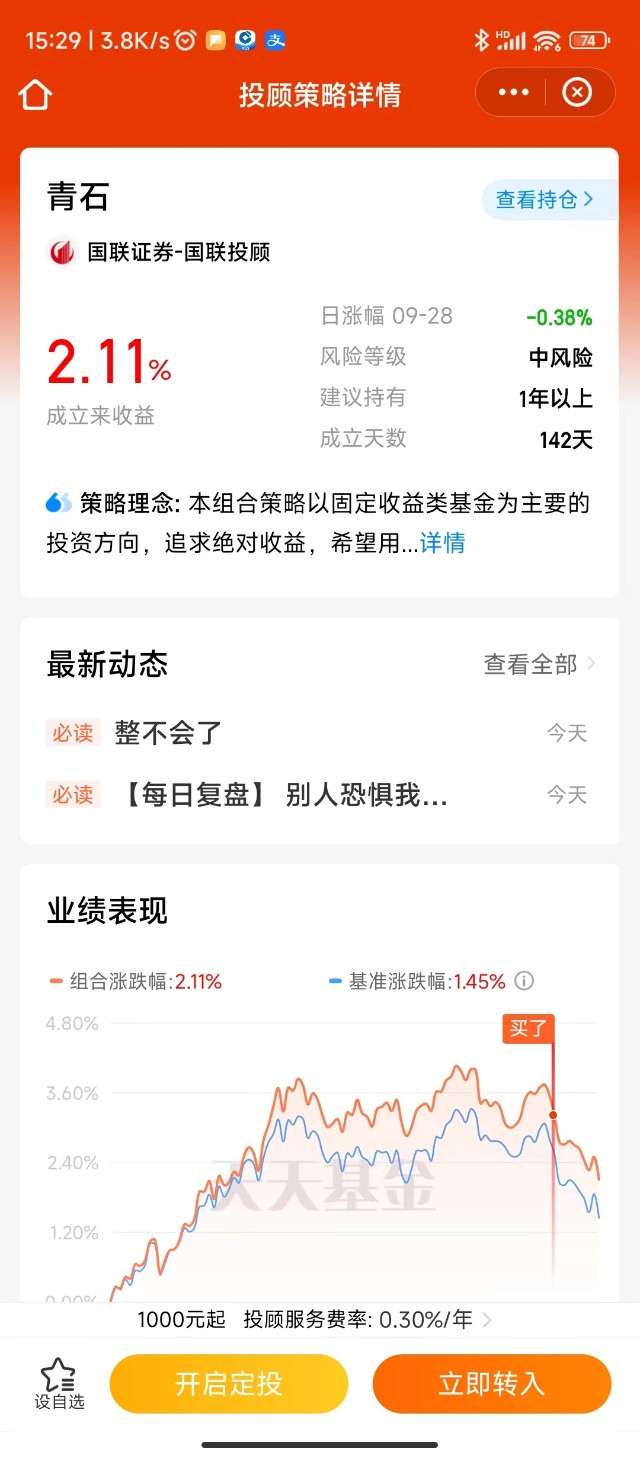Open 详情 link for strategy concept
Image resolution: width=640 pixels, height=1458 pixels.
pos(442,543)
